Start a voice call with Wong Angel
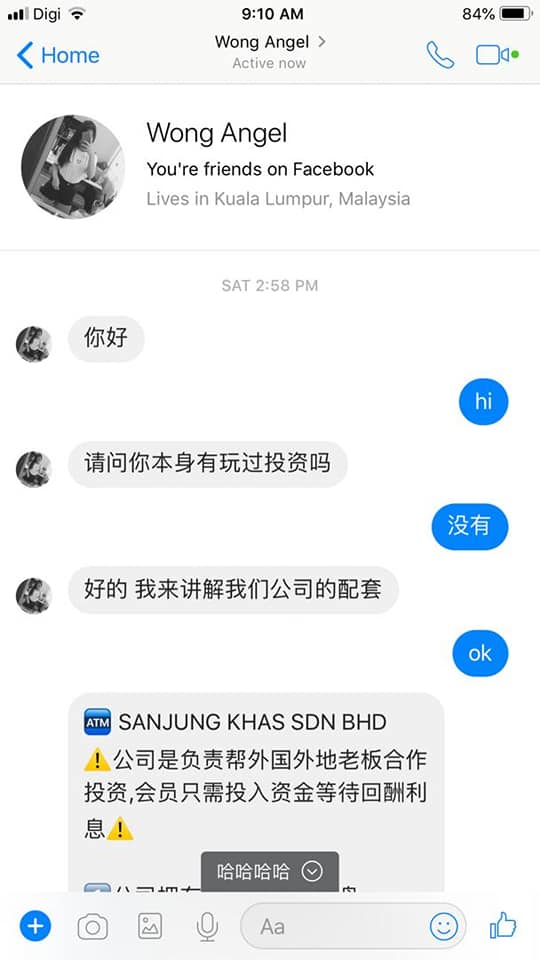Screen dimensions: 540x960 pos(440,55)
